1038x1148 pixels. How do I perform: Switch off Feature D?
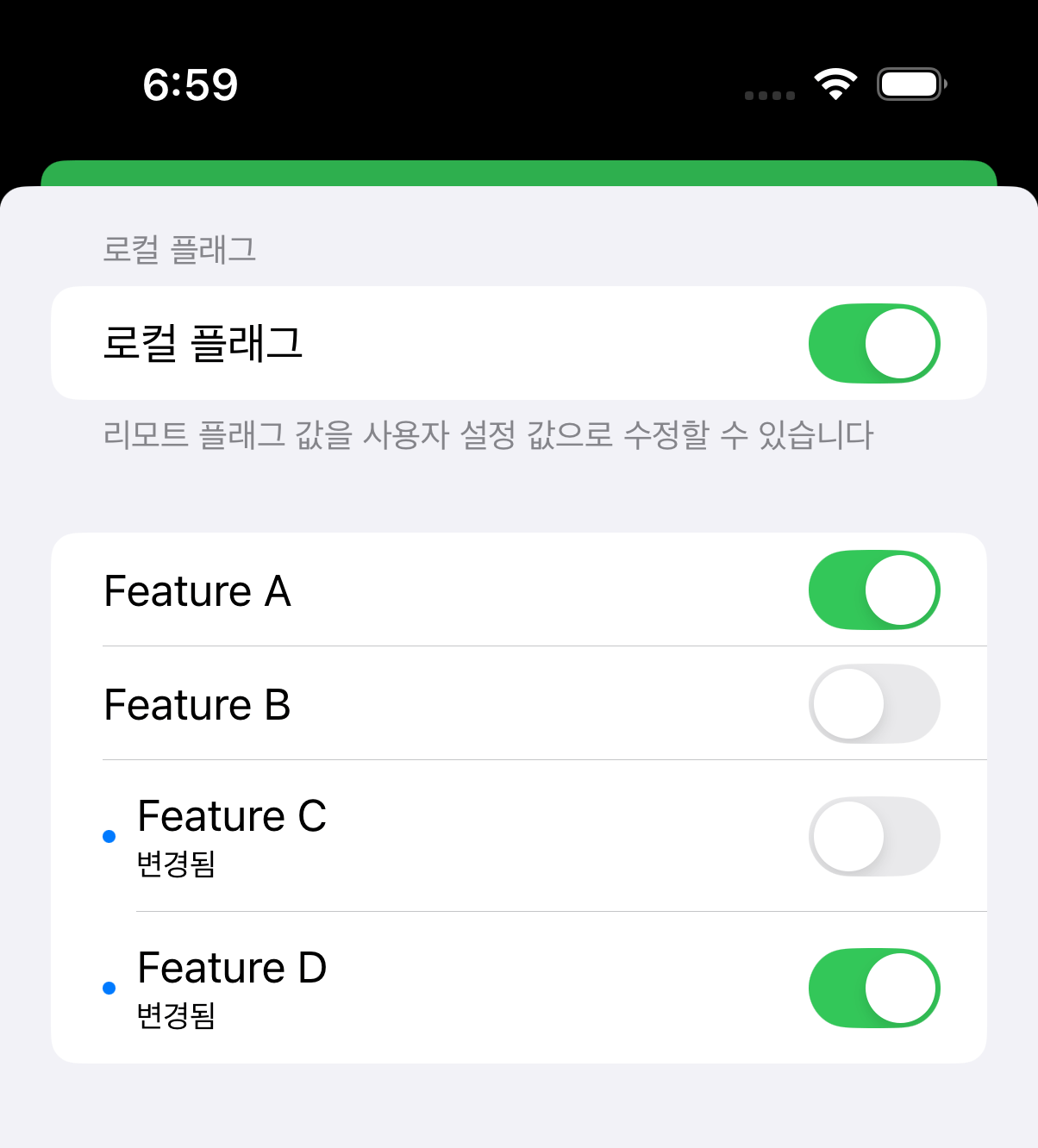873,988
